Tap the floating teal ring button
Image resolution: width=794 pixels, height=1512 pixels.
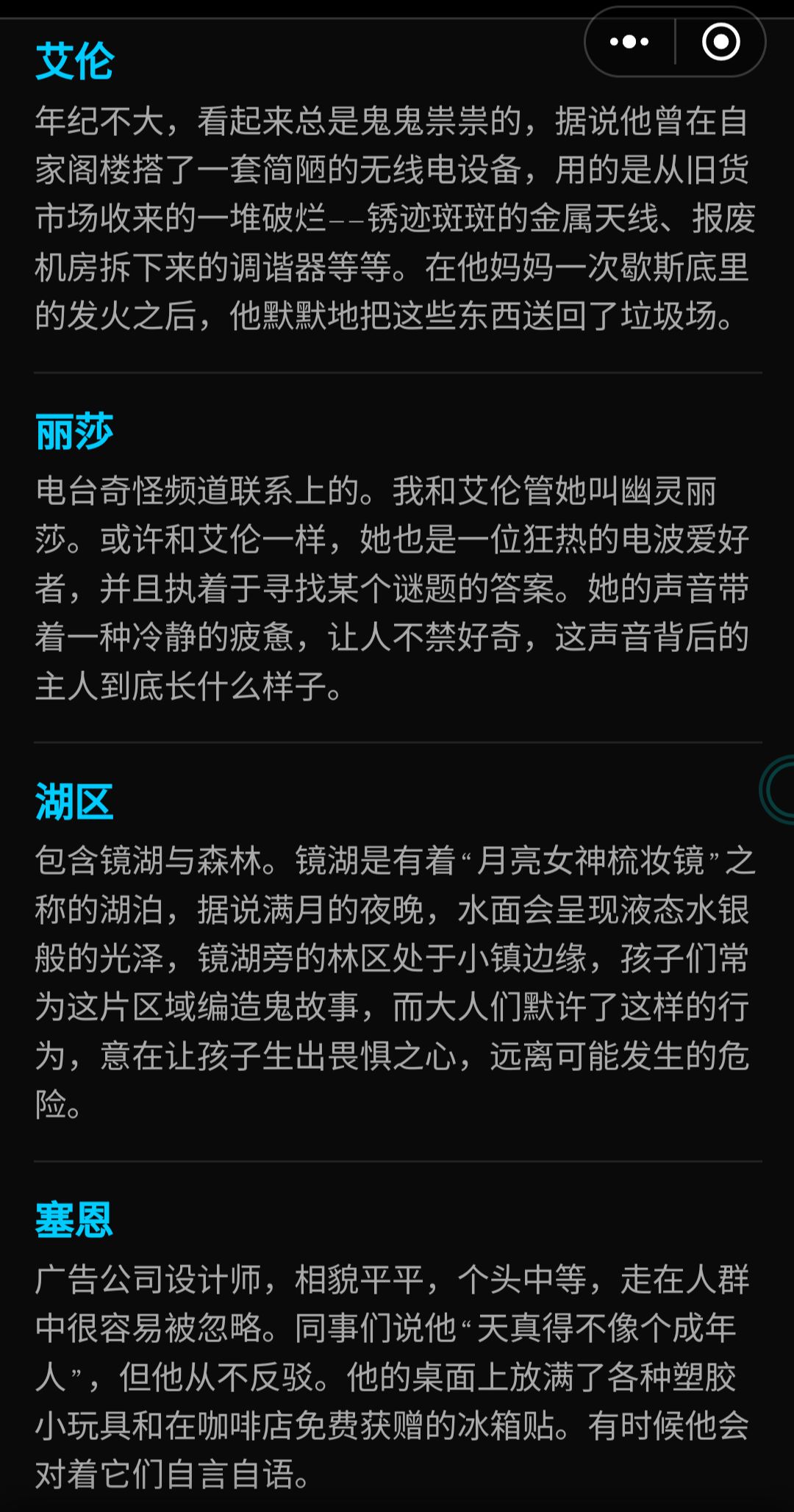click(x=777, y=789)
